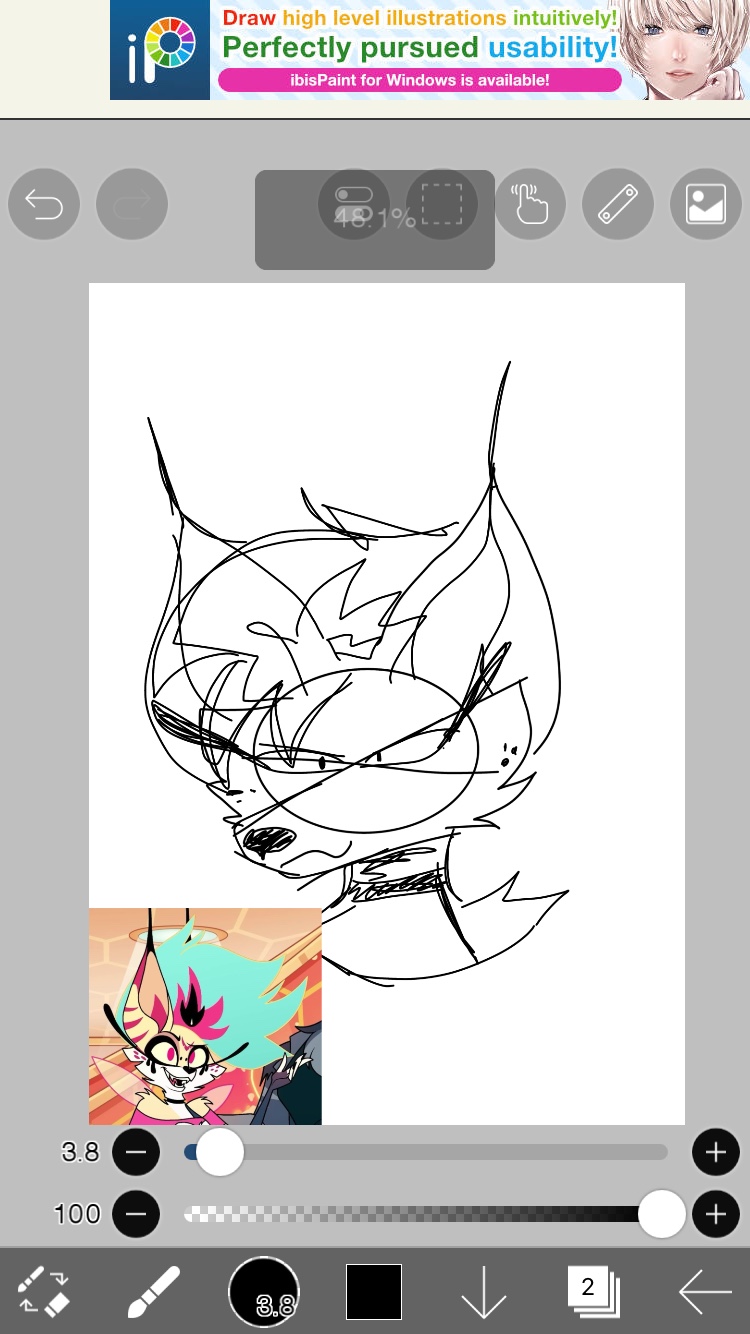Undo the last stroke
The width and height of the screenshot is (750, 1334).
(x=44, y=205)
